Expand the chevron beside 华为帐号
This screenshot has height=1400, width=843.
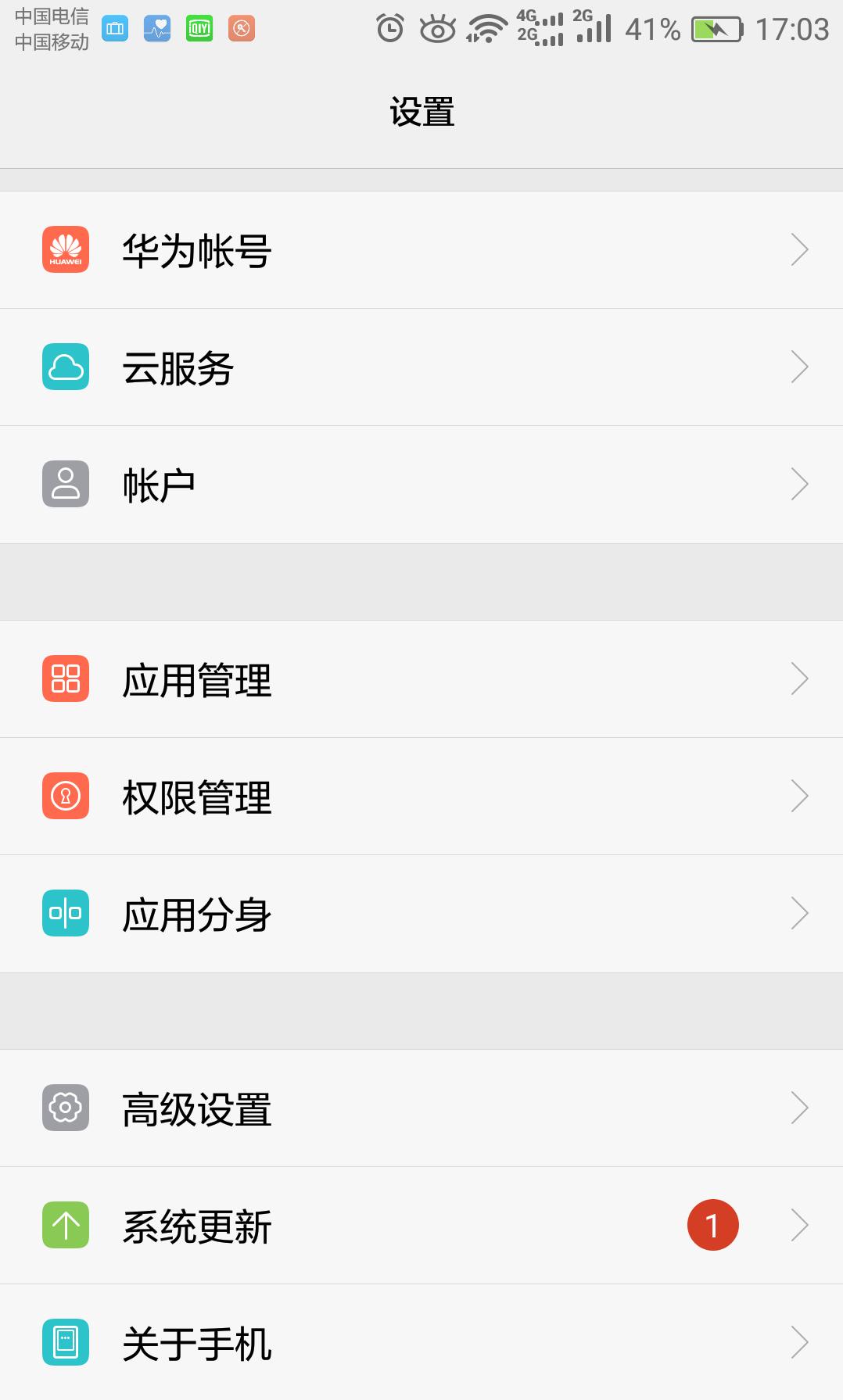pyautogui.click(x=800, y=250)
